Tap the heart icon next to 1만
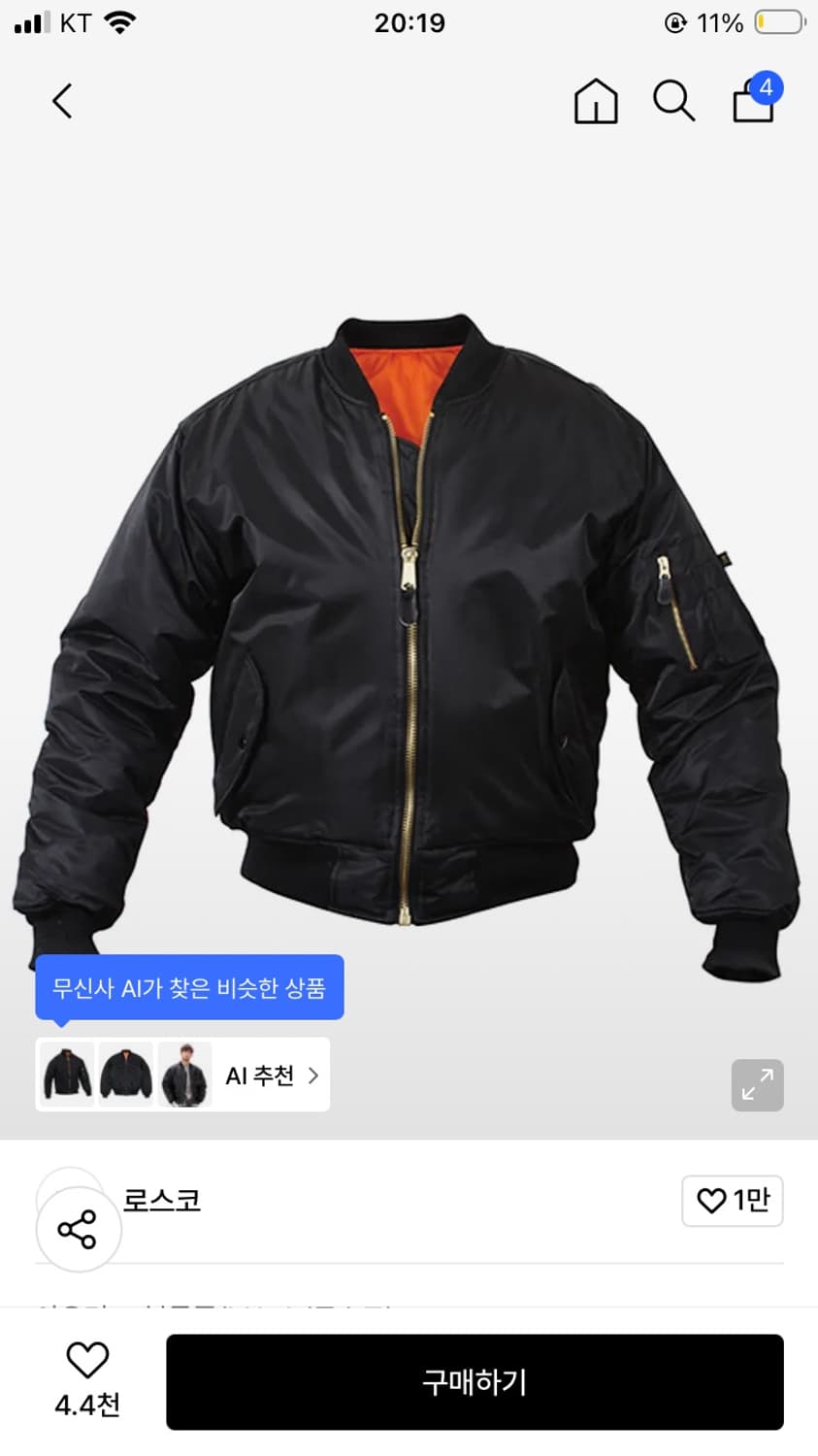818x1456 pixels. pyautogui.click(x=714, y=1201)
